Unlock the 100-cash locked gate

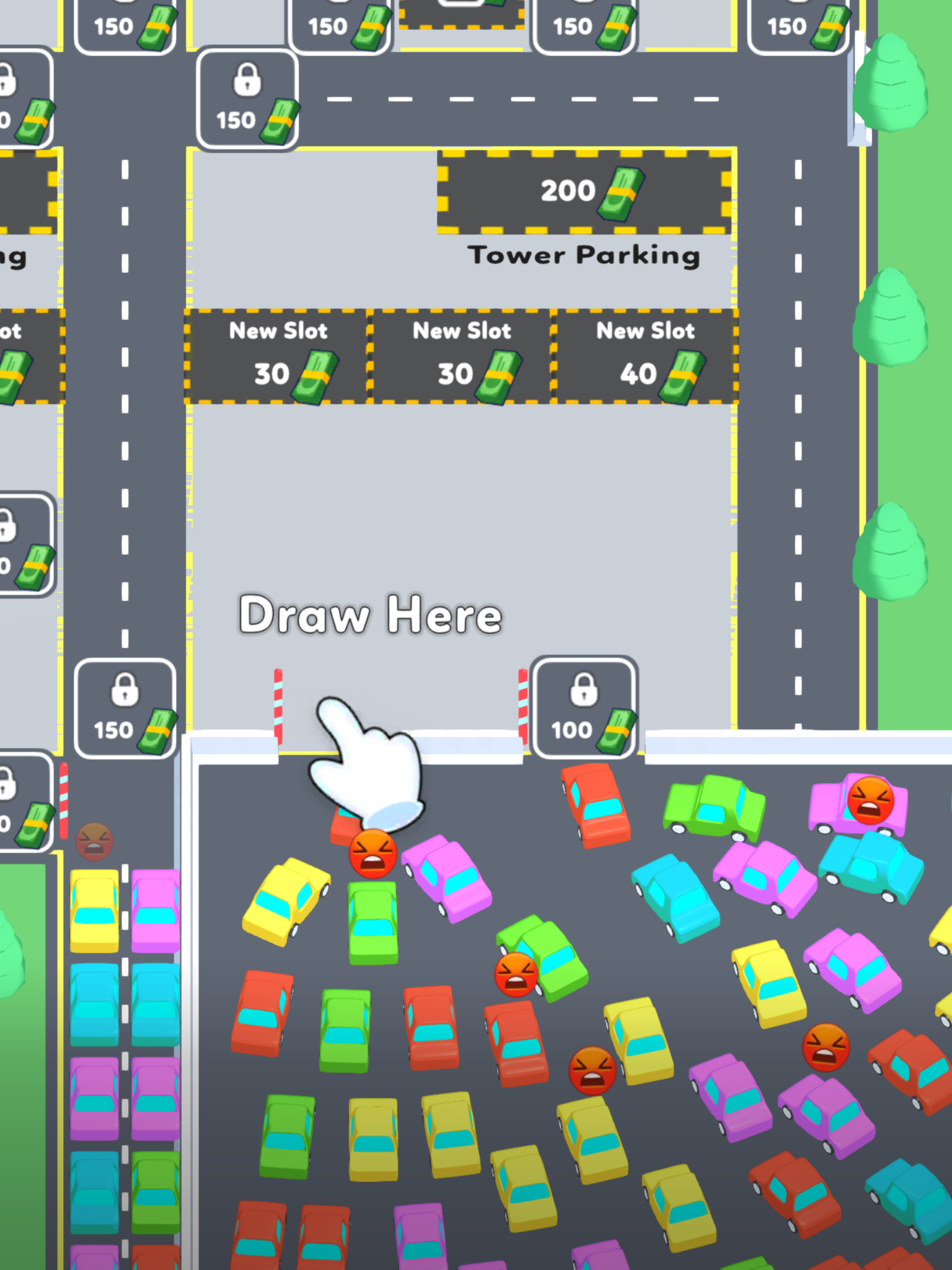[x=584, y=708]
